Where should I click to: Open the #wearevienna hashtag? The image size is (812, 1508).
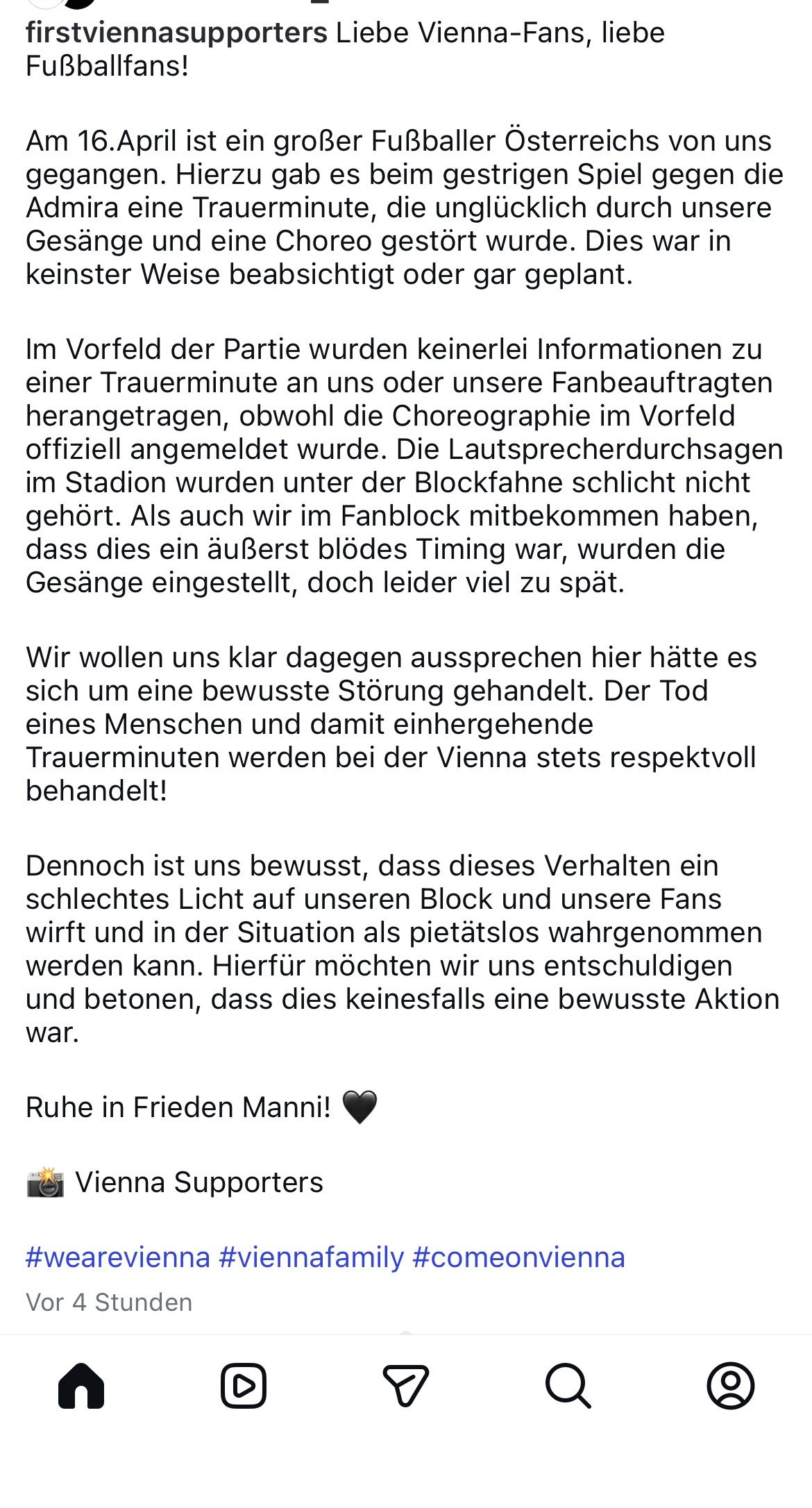(x=117, y=1257)
